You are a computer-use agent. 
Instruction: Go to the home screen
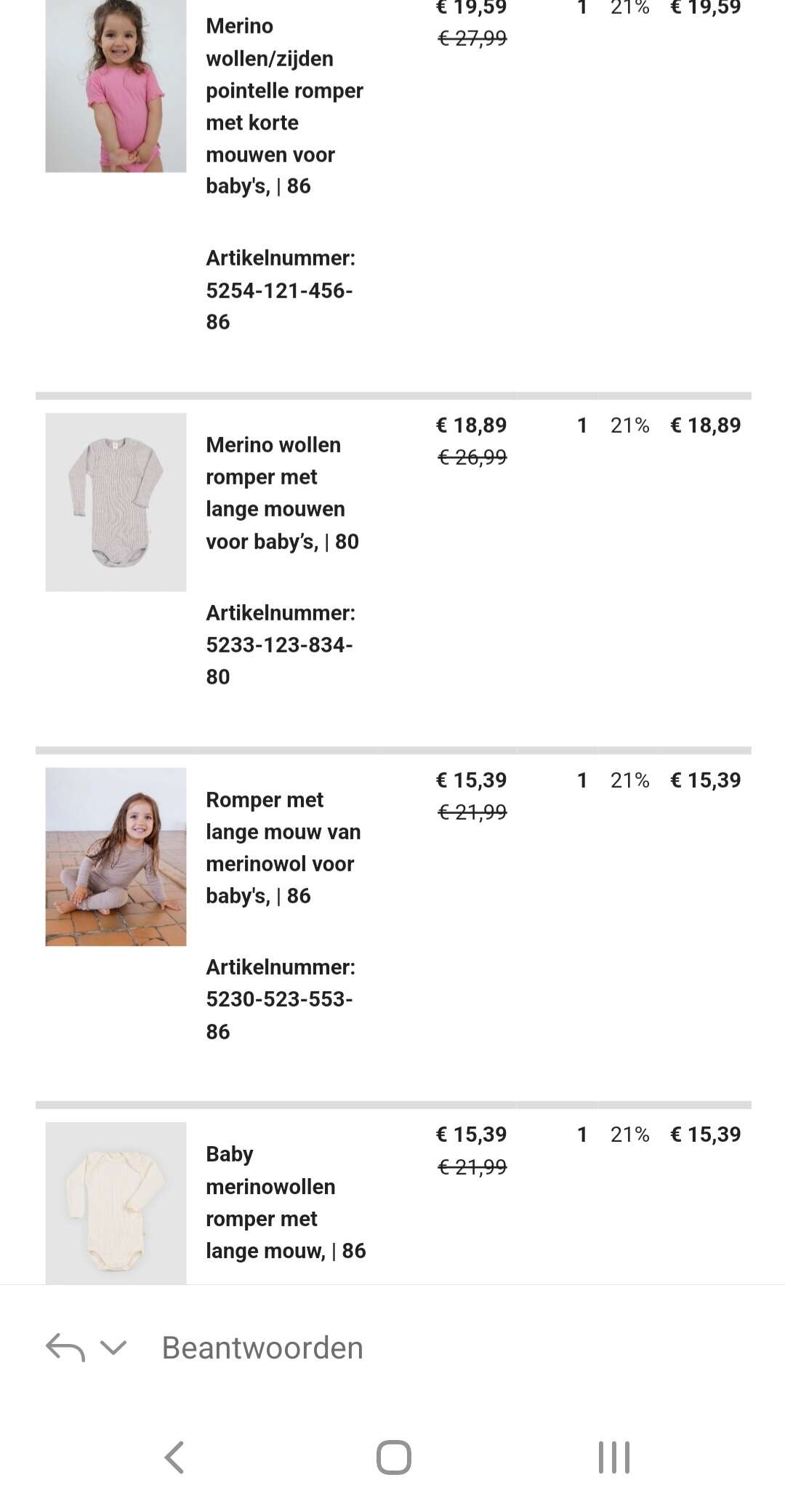point(393,1457)
